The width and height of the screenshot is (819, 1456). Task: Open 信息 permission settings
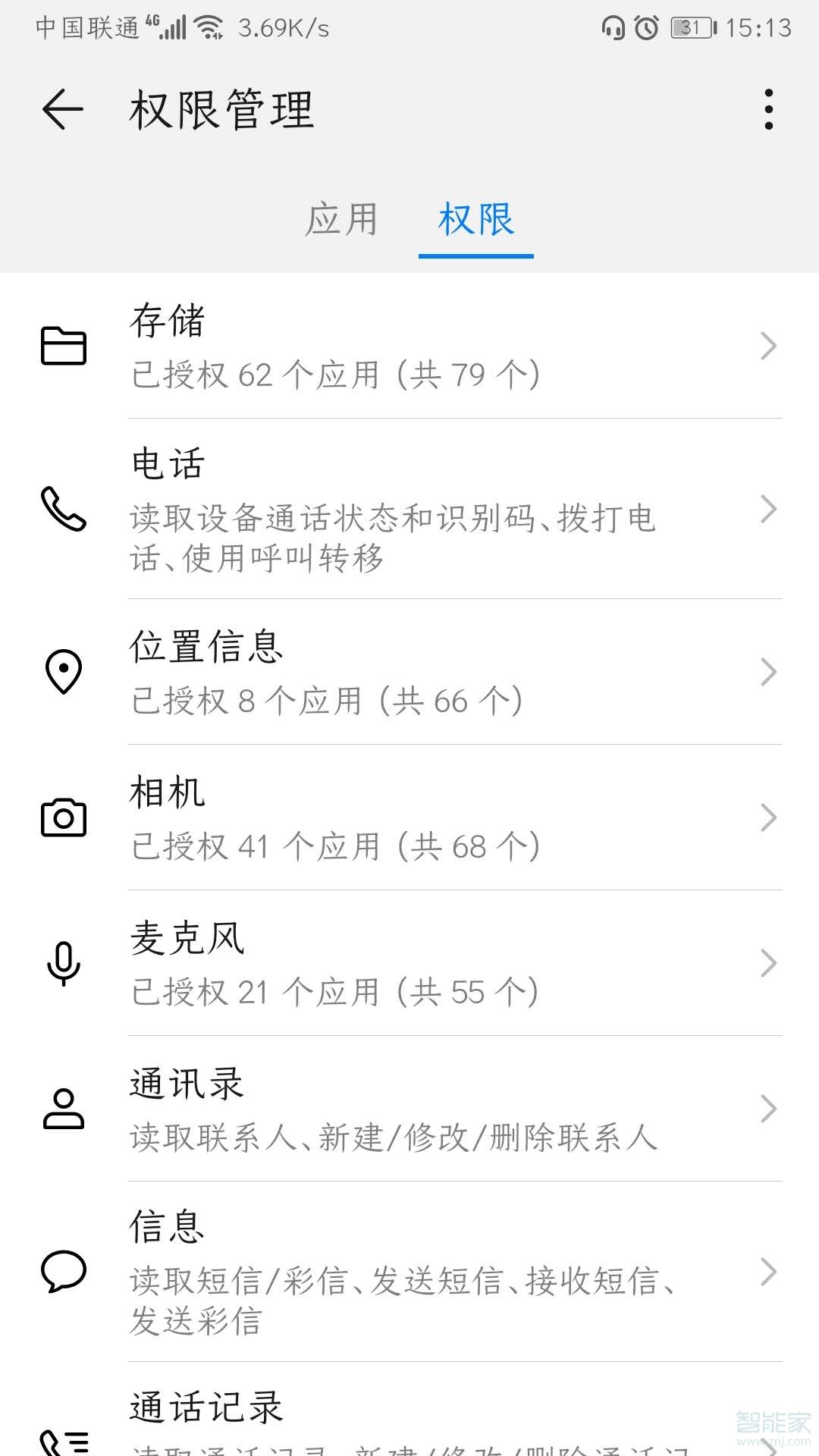[409, 1272]
